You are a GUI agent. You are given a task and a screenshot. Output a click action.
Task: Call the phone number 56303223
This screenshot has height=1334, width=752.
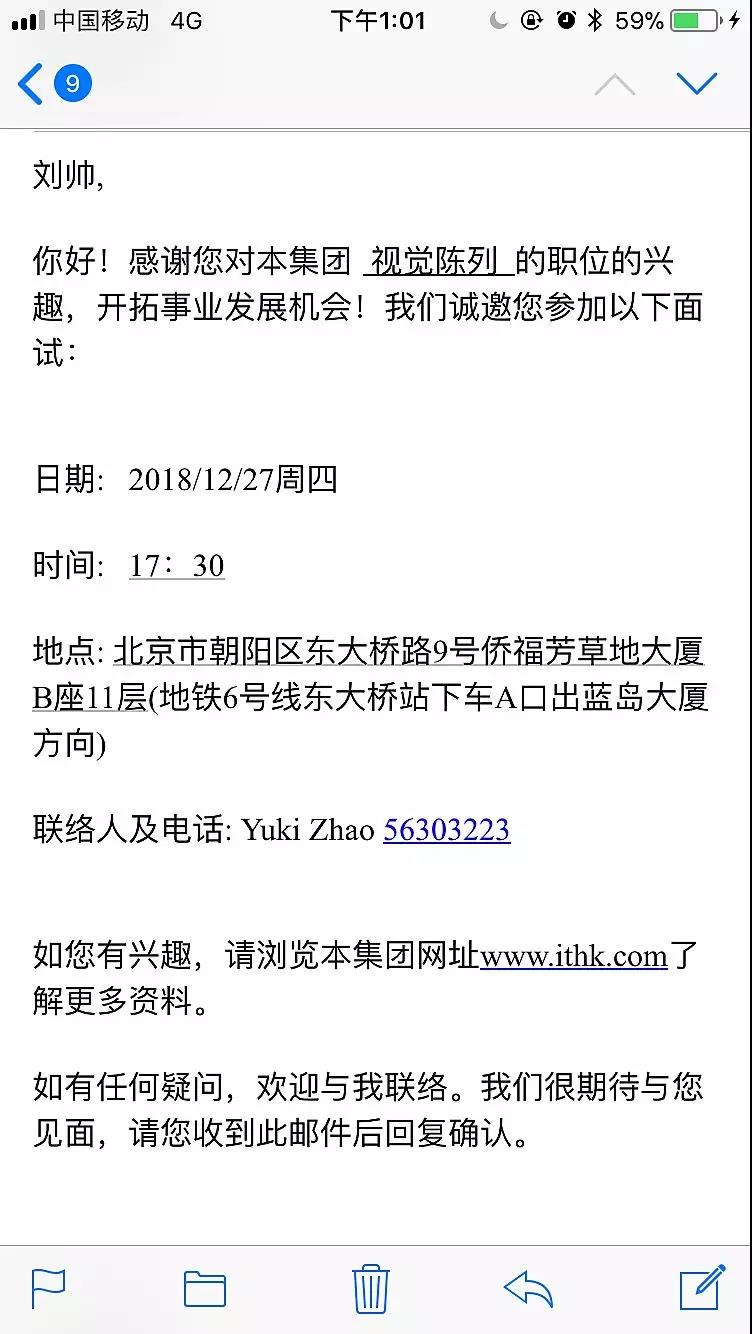[x=446, y=830]
